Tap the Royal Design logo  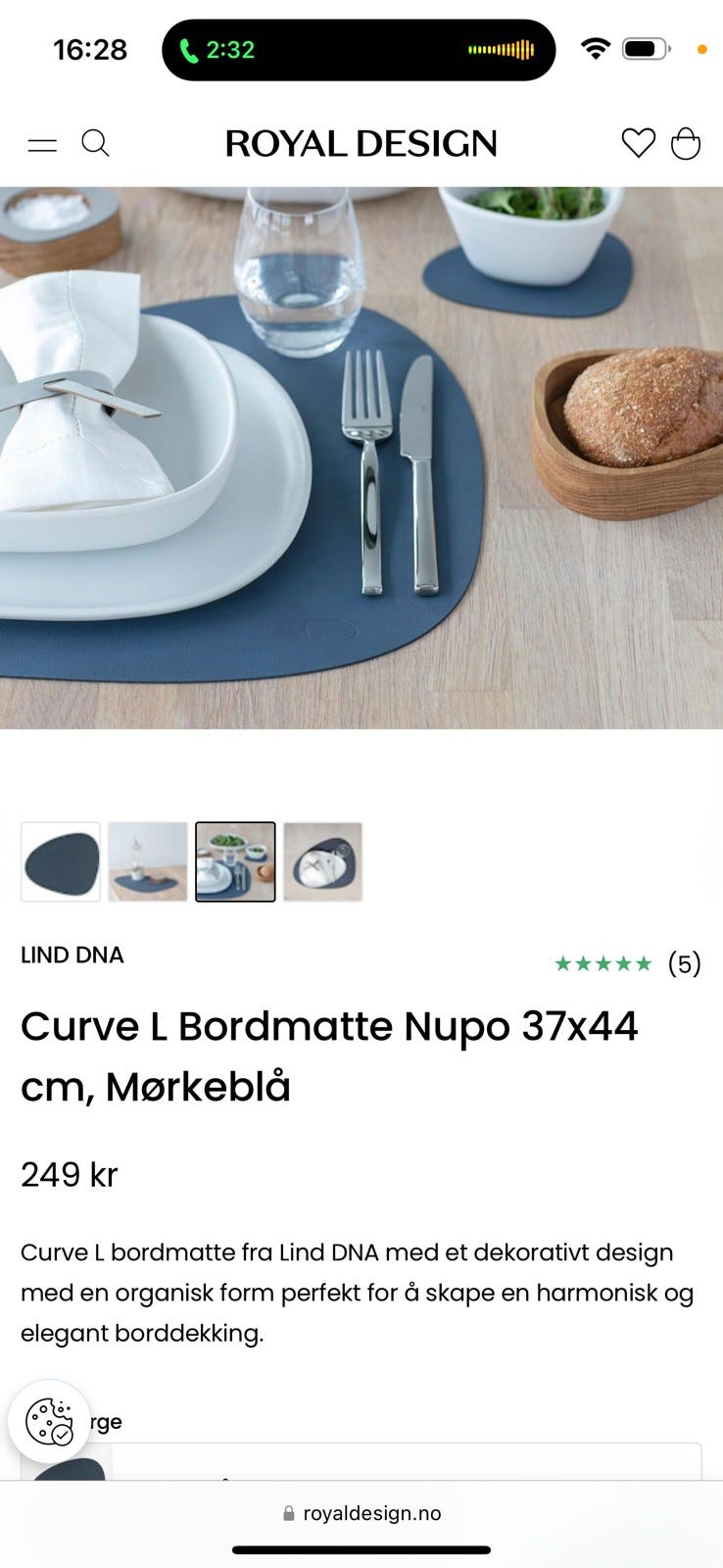pos(361,144)
